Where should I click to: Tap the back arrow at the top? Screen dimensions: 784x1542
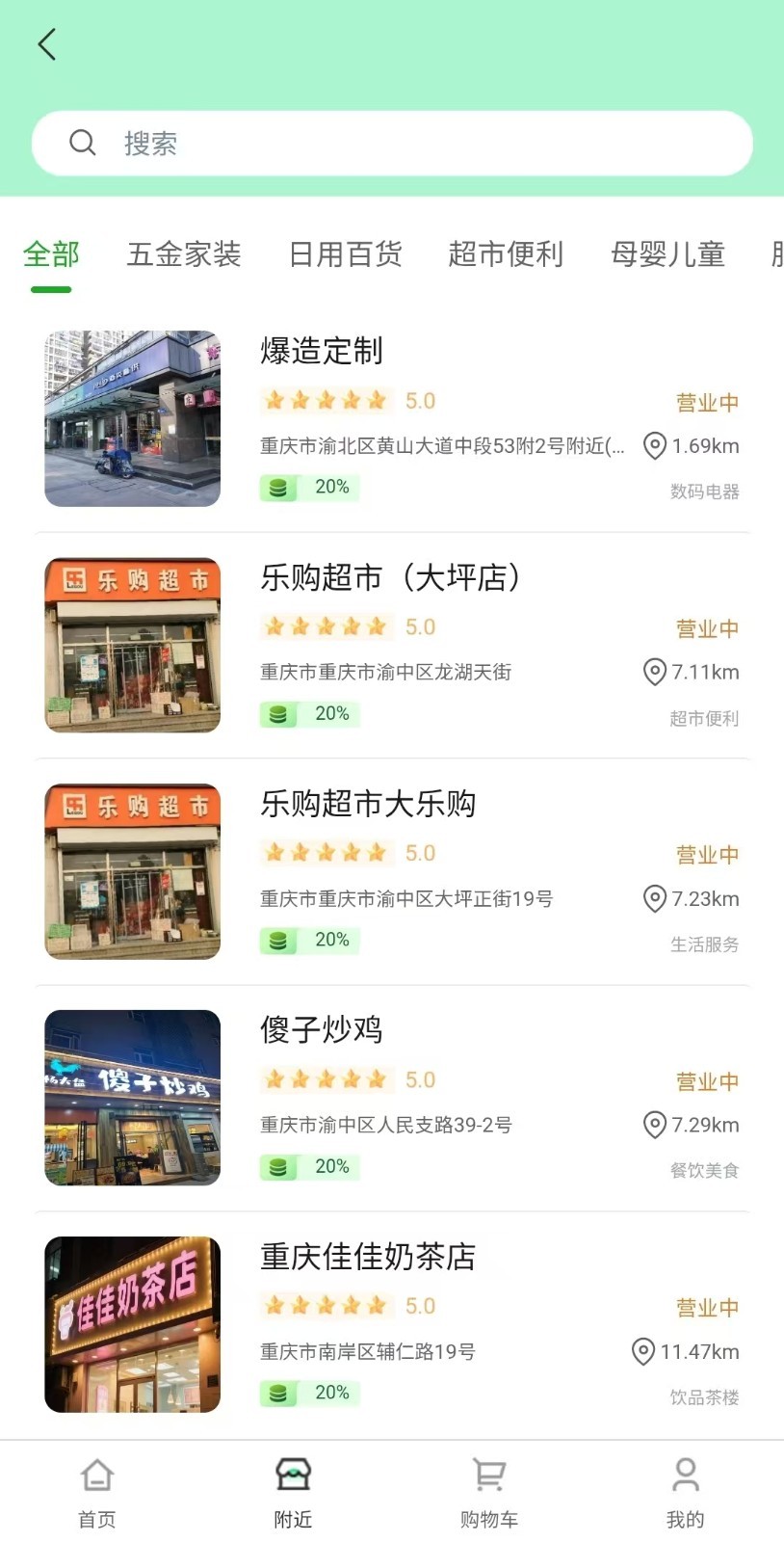[x=47, y=43]
